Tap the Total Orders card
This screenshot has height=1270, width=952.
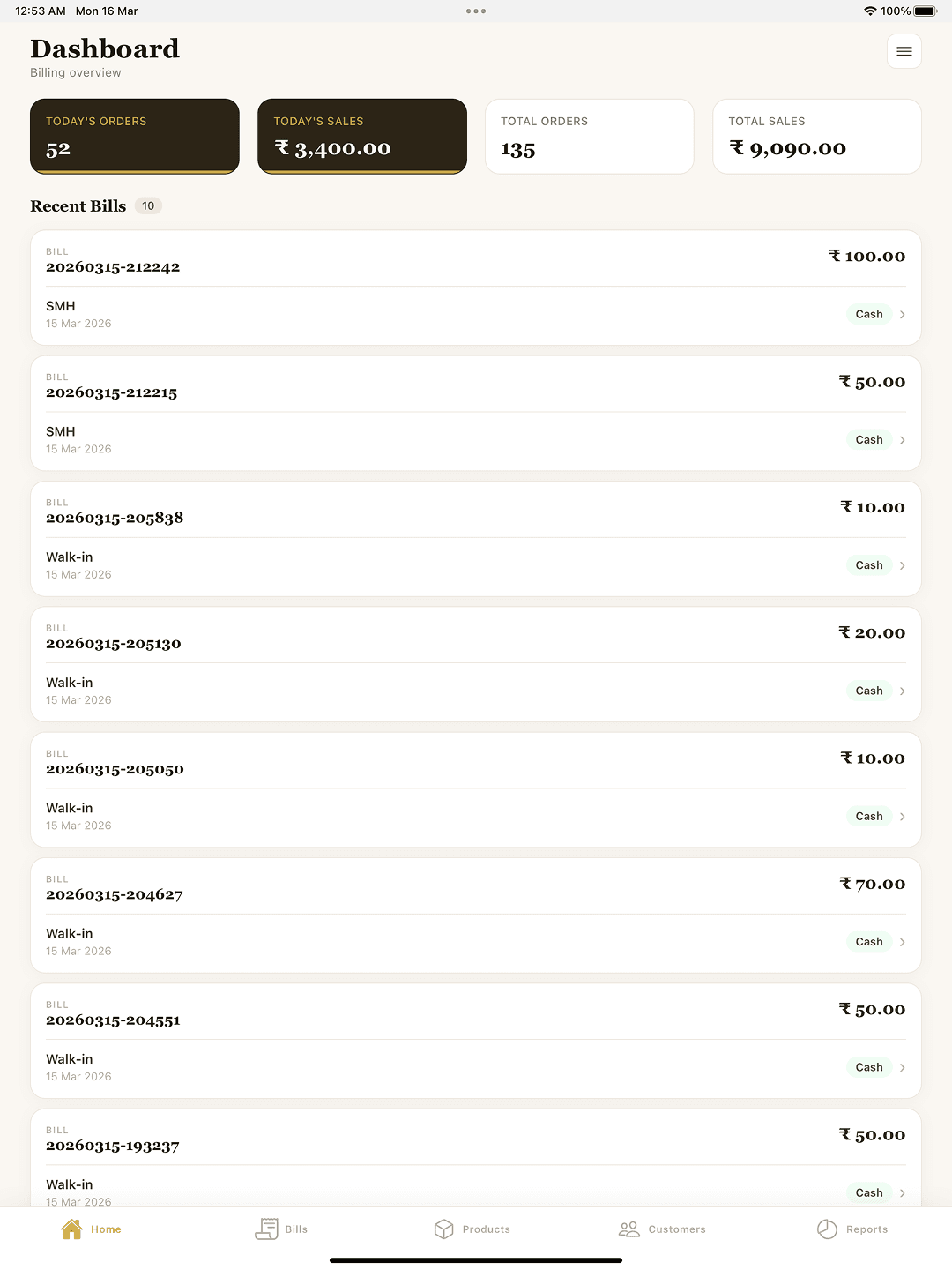590,136
